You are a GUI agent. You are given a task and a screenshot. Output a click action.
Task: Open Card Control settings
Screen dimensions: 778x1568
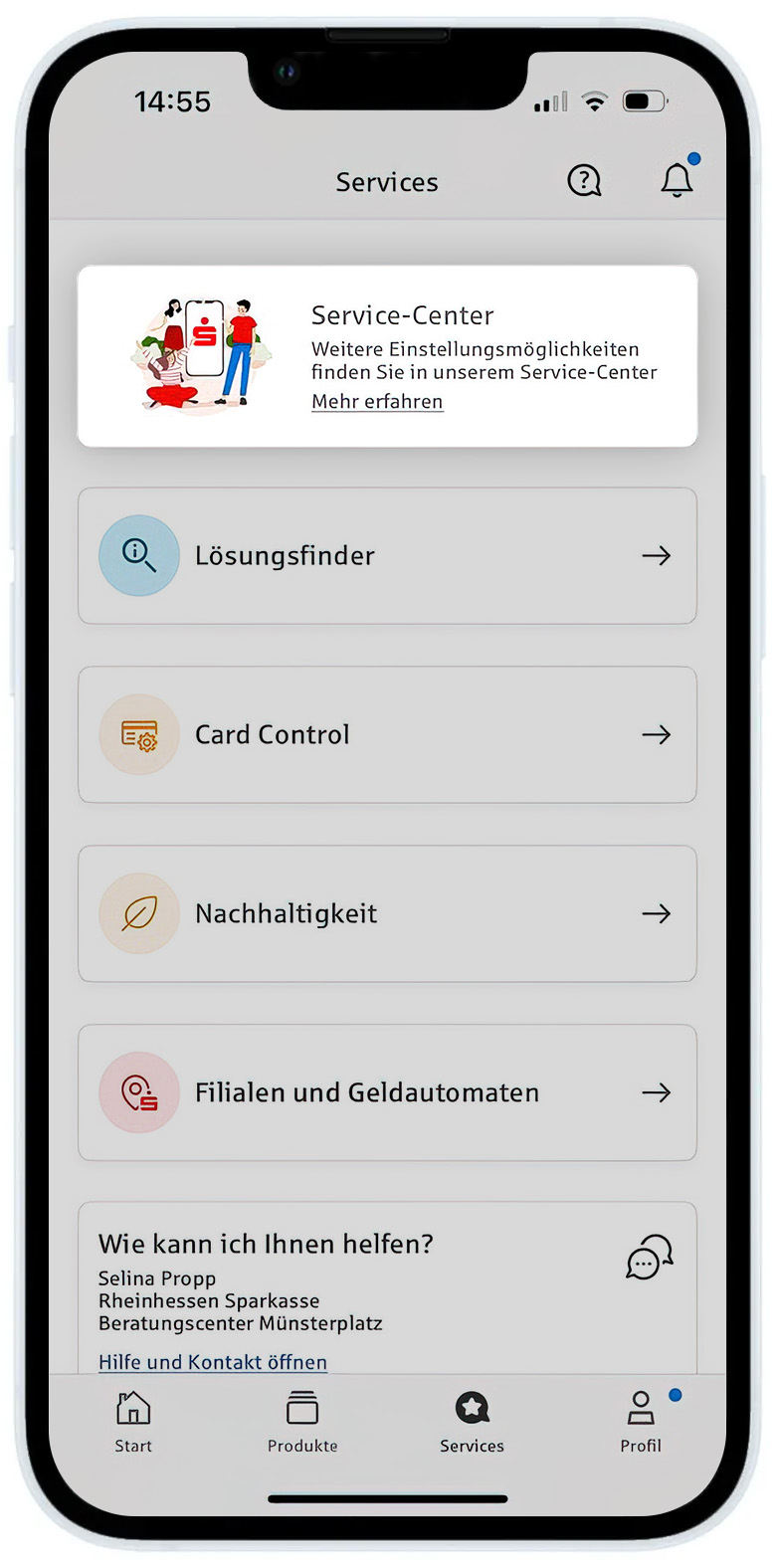(387, 734)
